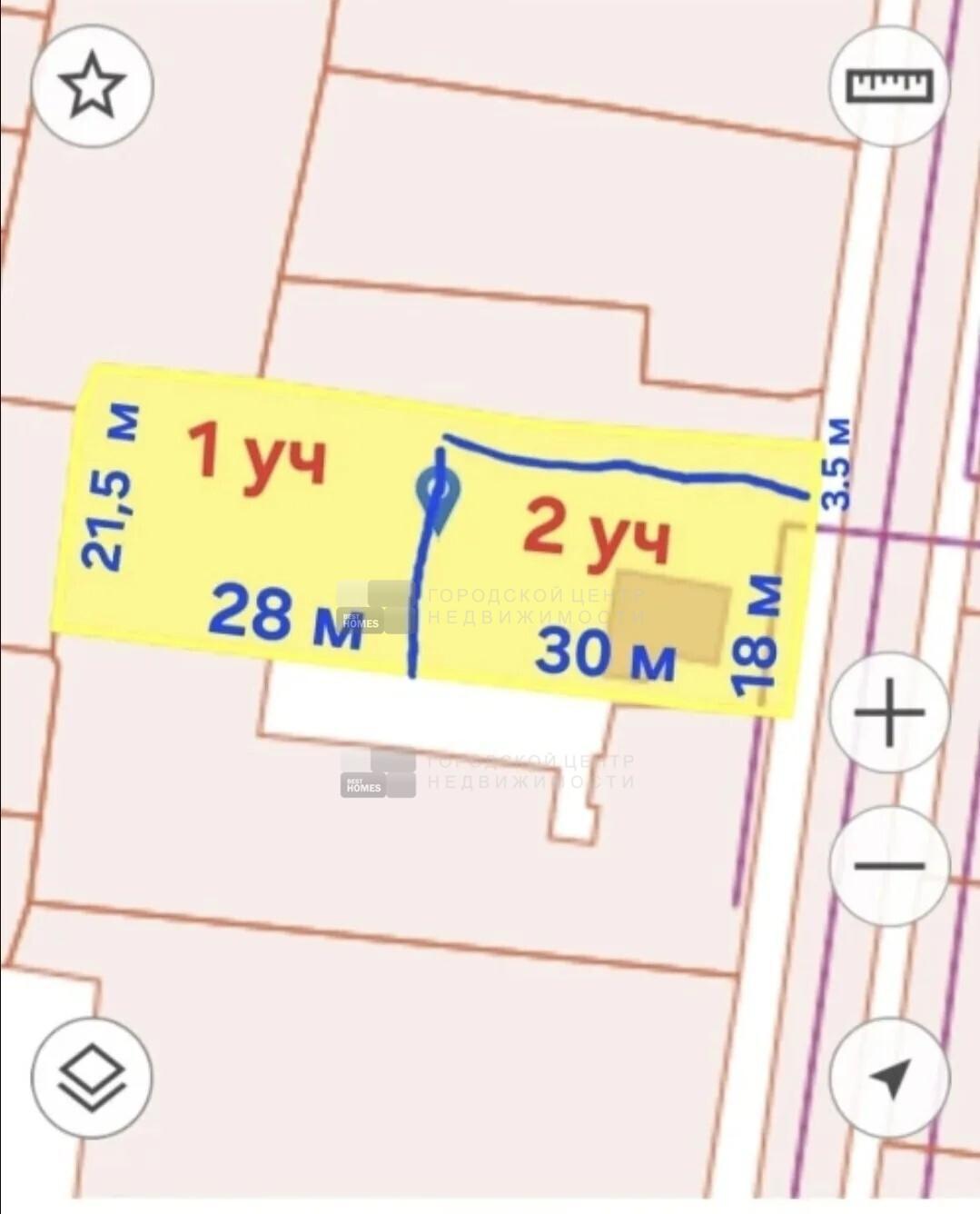Viewport: 980px width, 1214px height.
Task: Zoom out with the minus button
Action: pyautogui.click(x=889, y=865)
